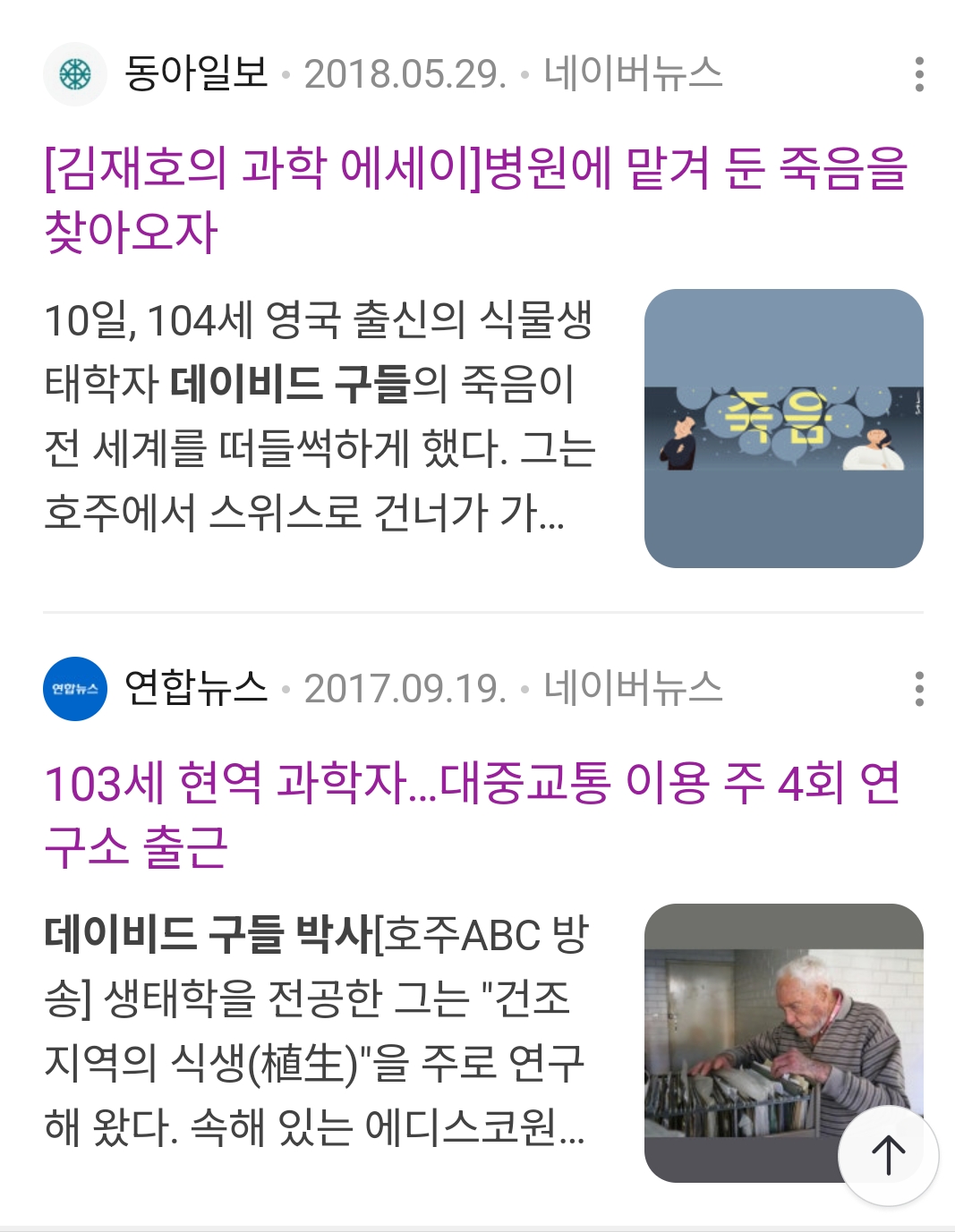
Task: Open the 연합뉴스 source name
Action: click(196, 688)
